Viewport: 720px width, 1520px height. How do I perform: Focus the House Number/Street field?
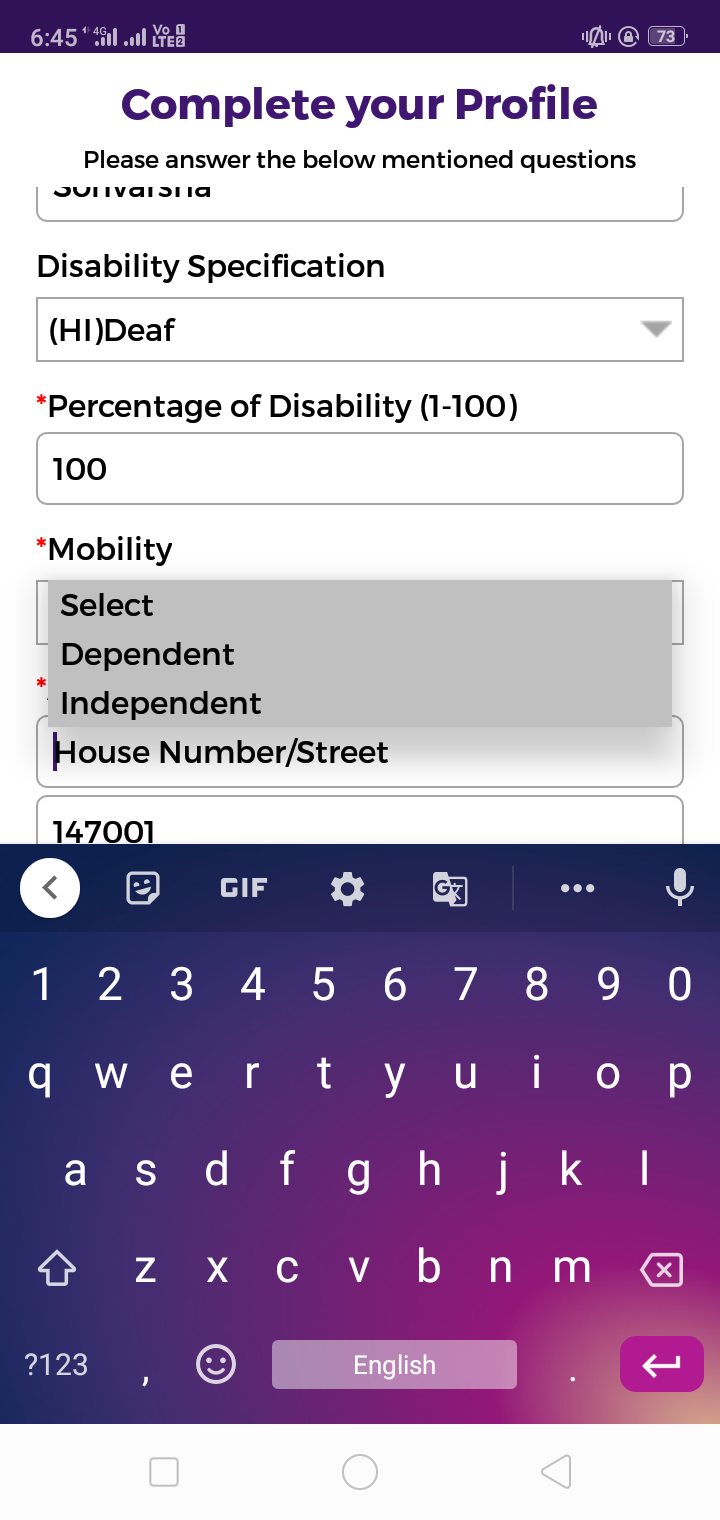[360, 752]
